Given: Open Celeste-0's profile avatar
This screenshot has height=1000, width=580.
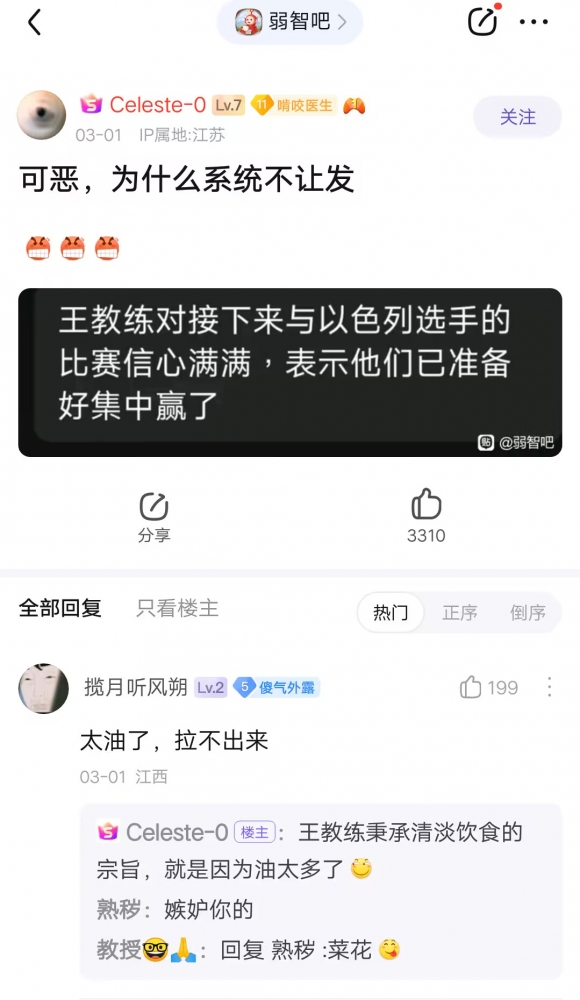Looking at the screenshot, I should pos(41,115).
